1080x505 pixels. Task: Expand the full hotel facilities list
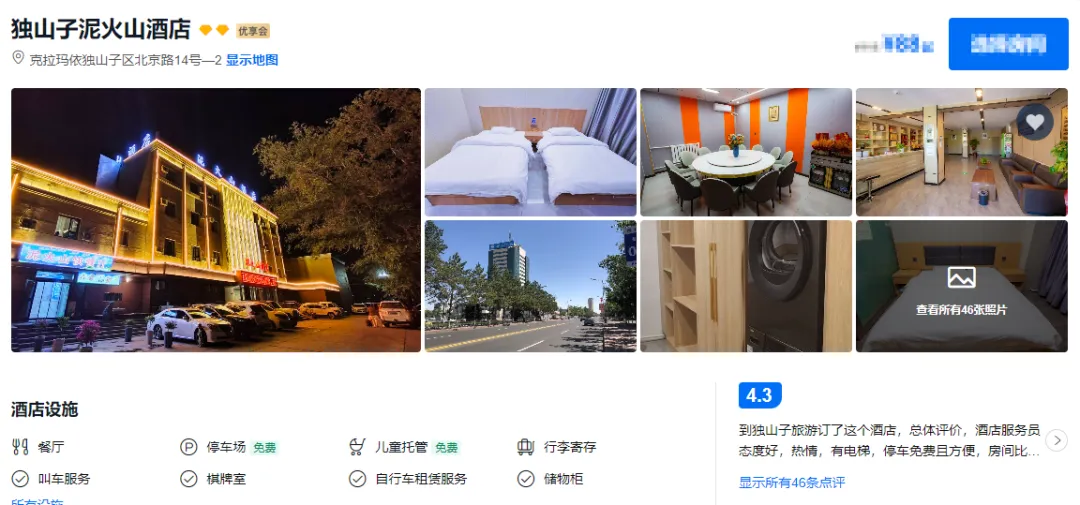click(37, 502)
